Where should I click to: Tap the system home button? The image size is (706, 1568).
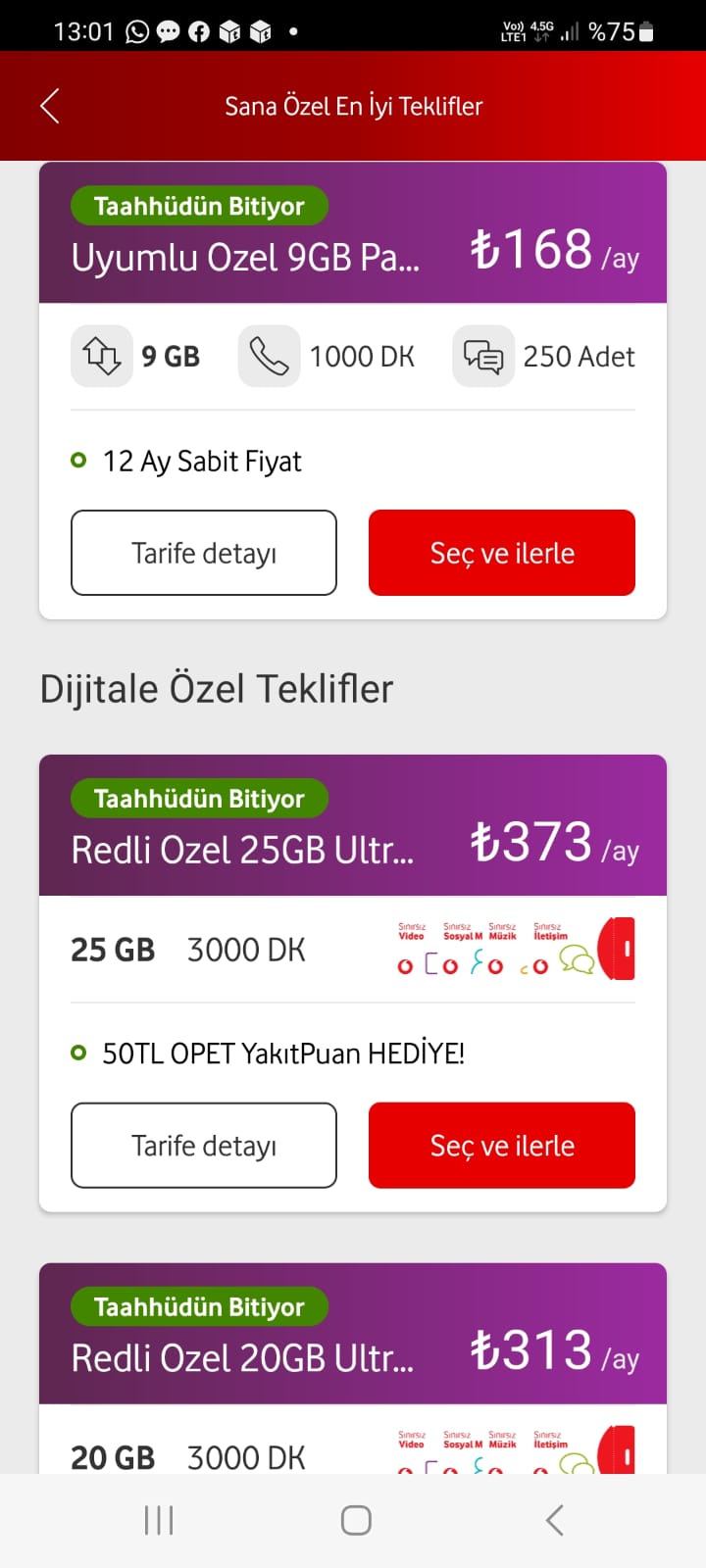[356, 1520]
